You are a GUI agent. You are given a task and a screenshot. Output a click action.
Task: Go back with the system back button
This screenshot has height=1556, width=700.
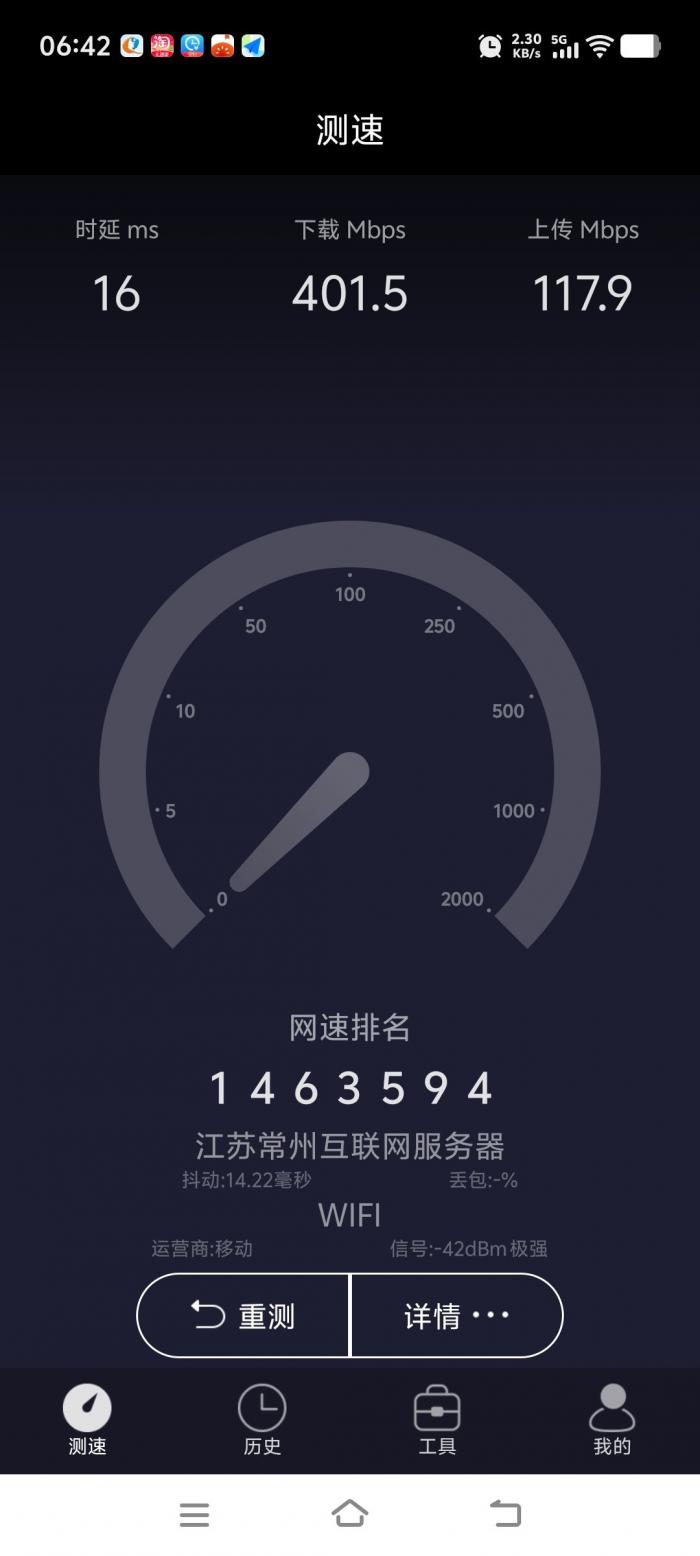tap(505, 1514)
